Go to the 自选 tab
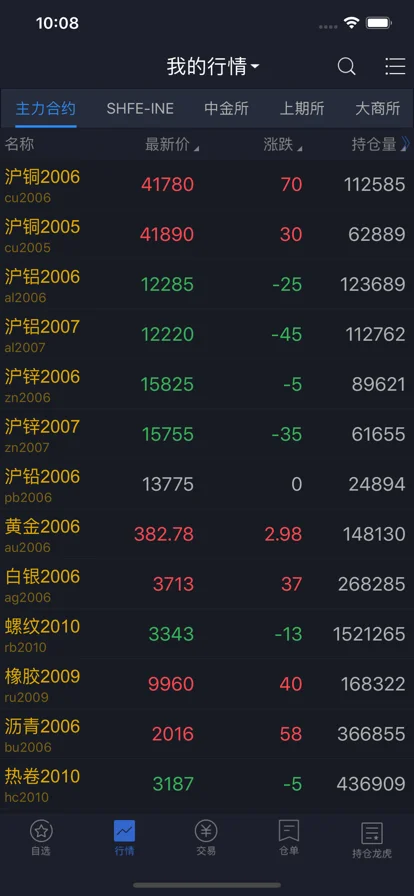 tap(41, 838)
